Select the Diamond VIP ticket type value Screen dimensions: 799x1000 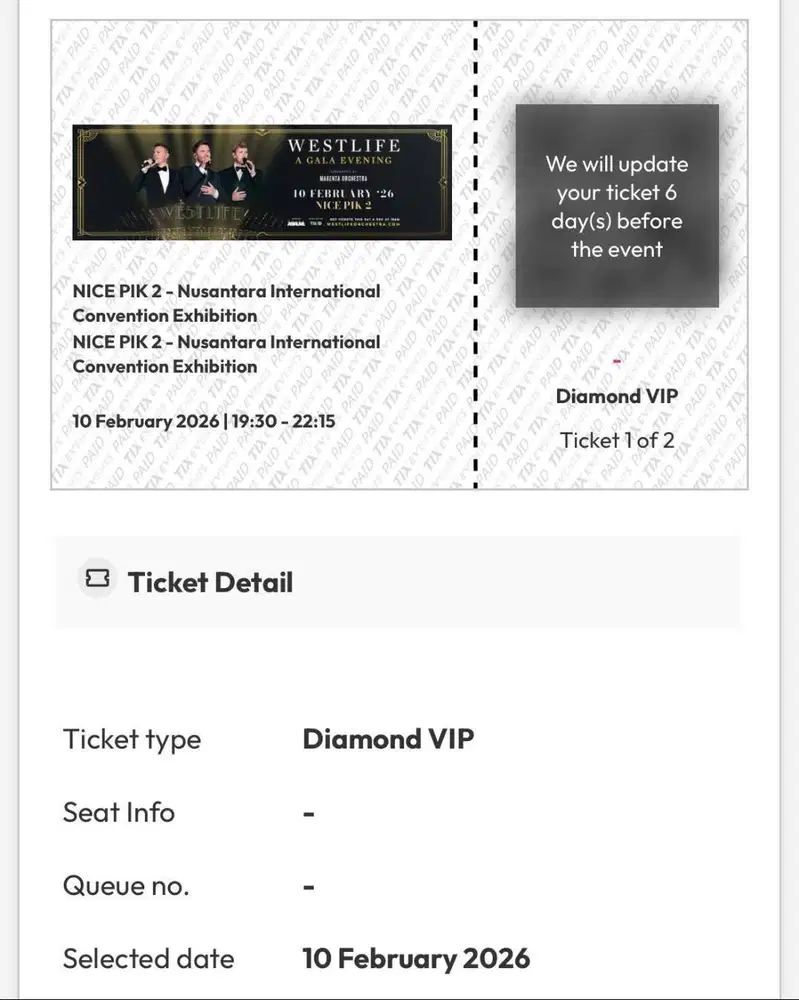[x=389, y=740]
